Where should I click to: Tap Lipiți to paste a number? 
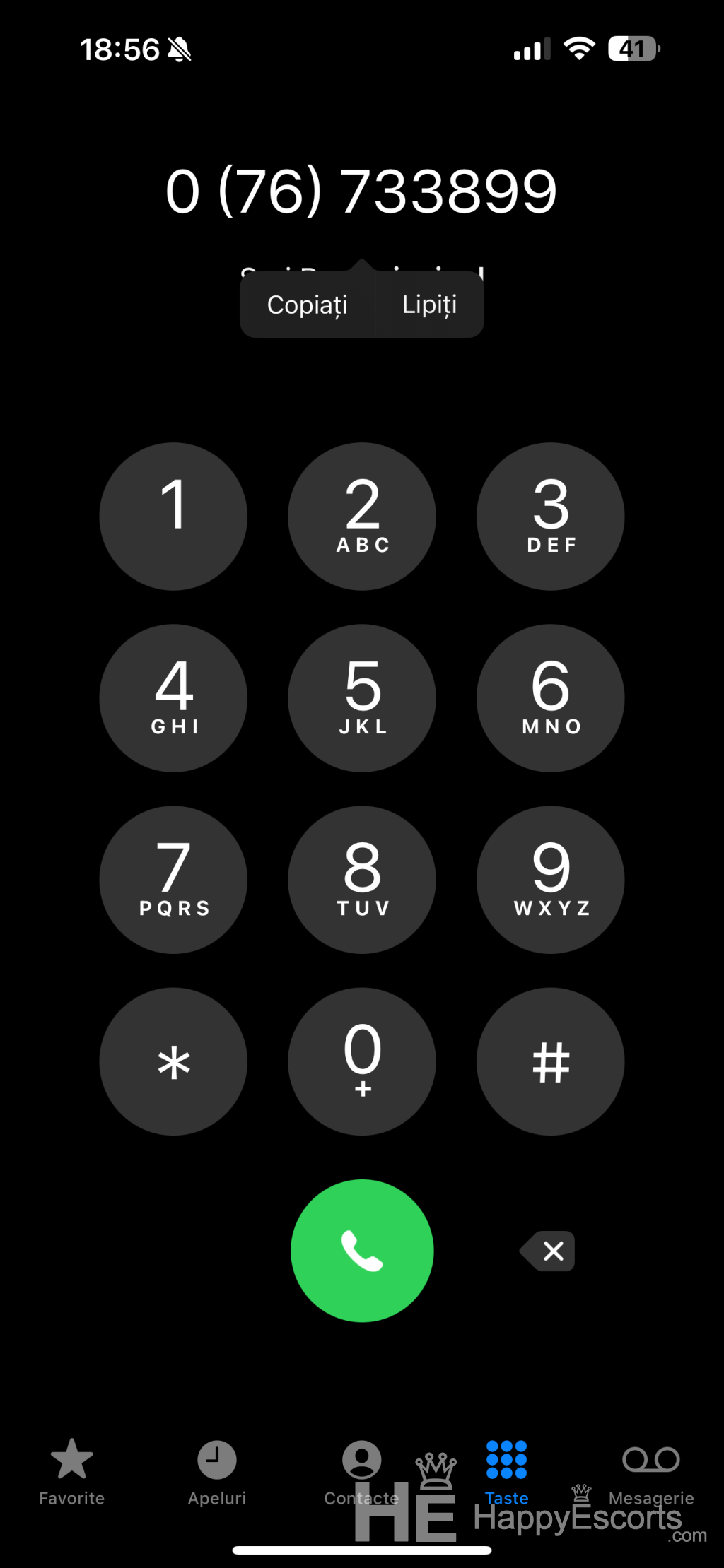[429, 305]
